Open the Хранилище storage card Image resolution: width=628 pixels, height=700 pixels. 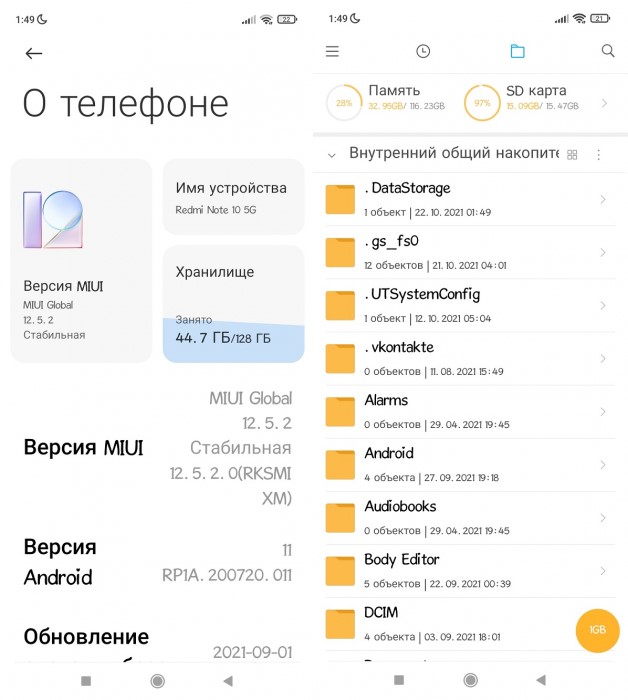233,303
